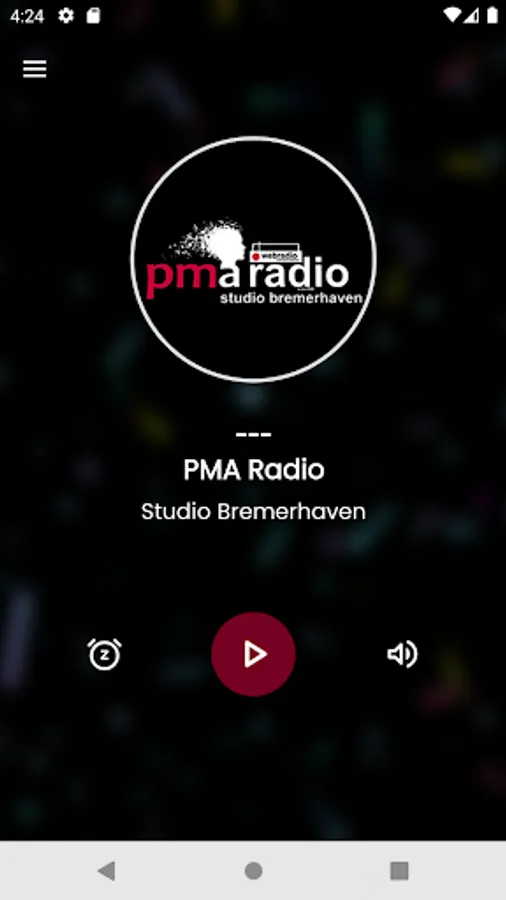Open the hamburger drawer menu
Screen dimensions: 506x900
click(x=34, y=69)
